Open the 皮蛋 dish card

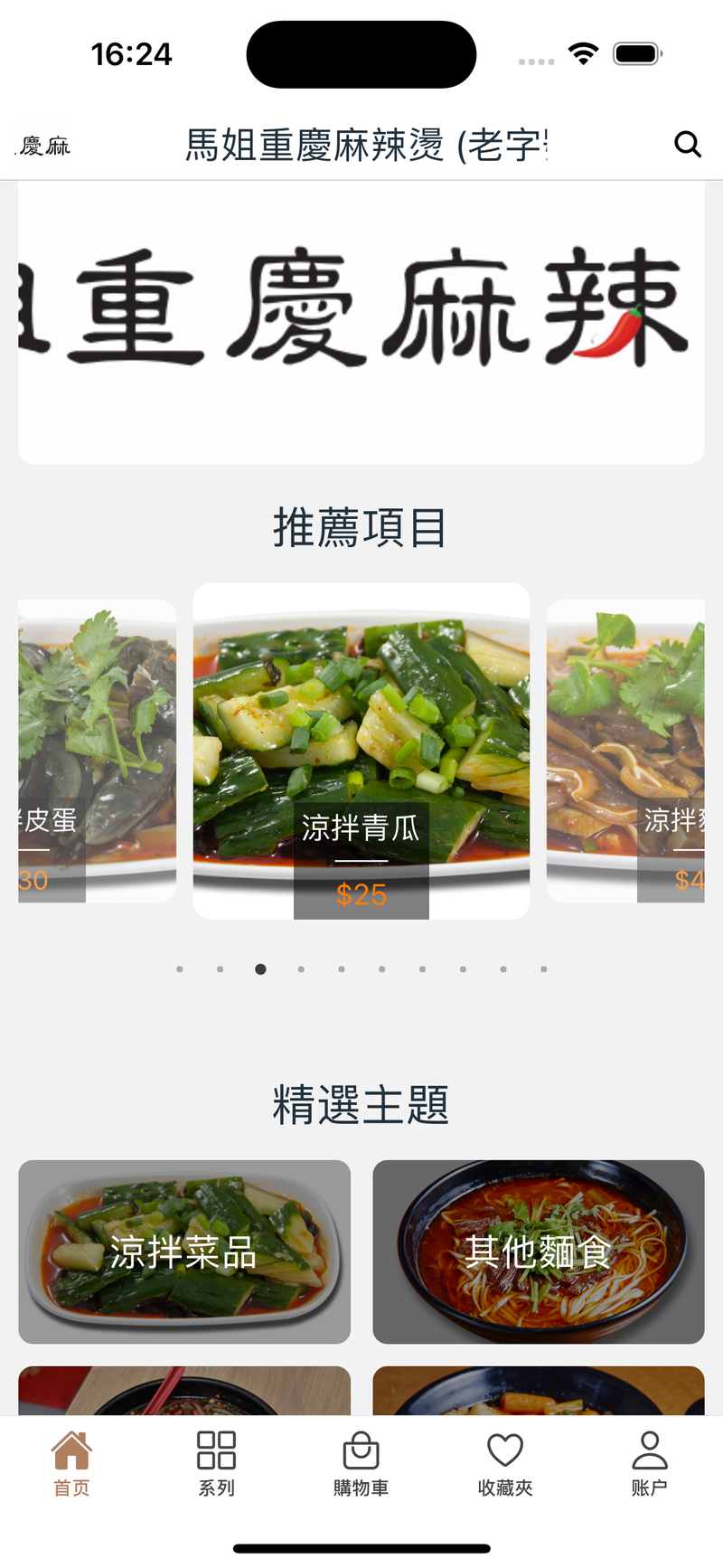click(97, 751)
